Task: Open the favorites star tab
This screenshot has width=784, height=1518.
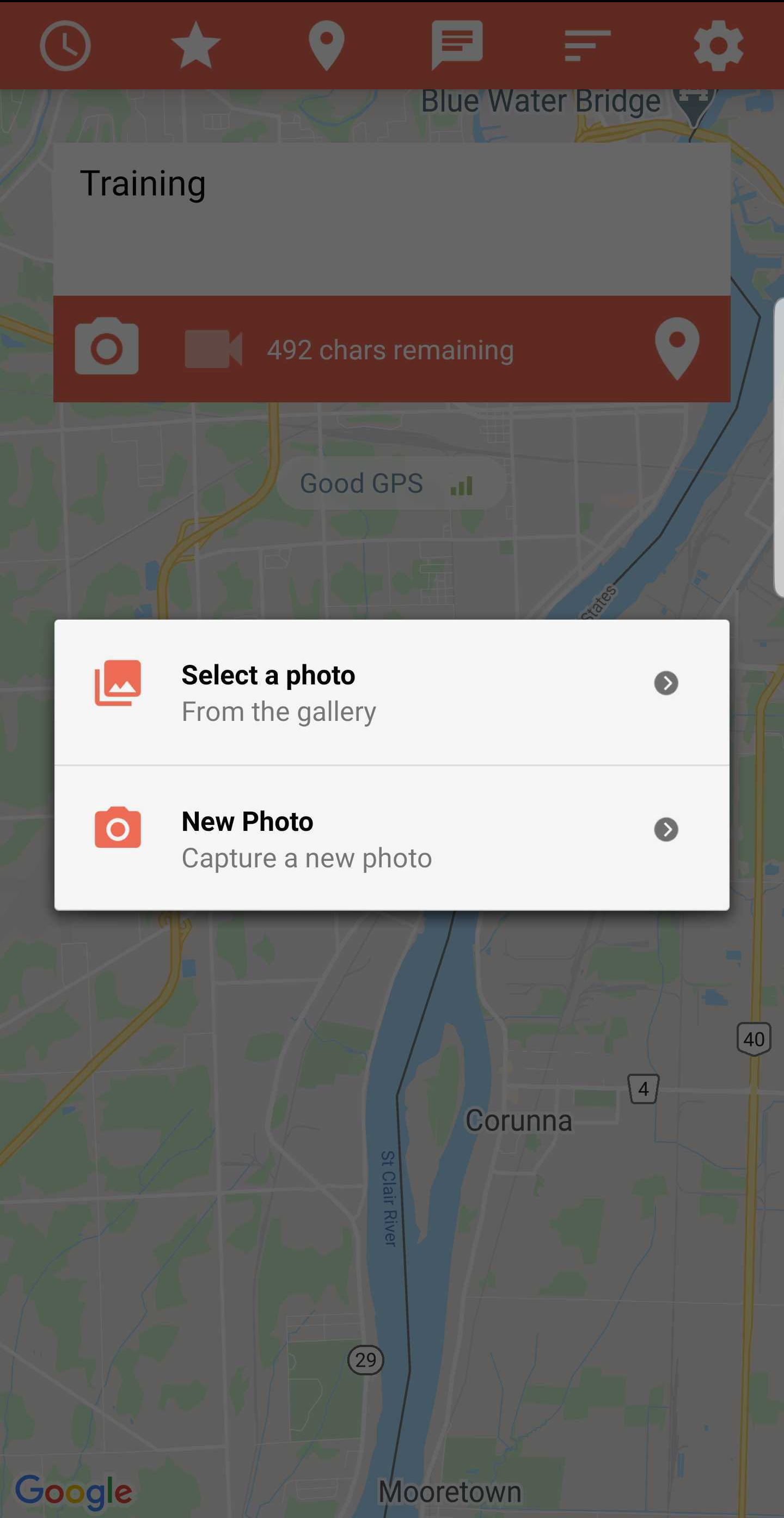Action: click(x=195, y=46)
